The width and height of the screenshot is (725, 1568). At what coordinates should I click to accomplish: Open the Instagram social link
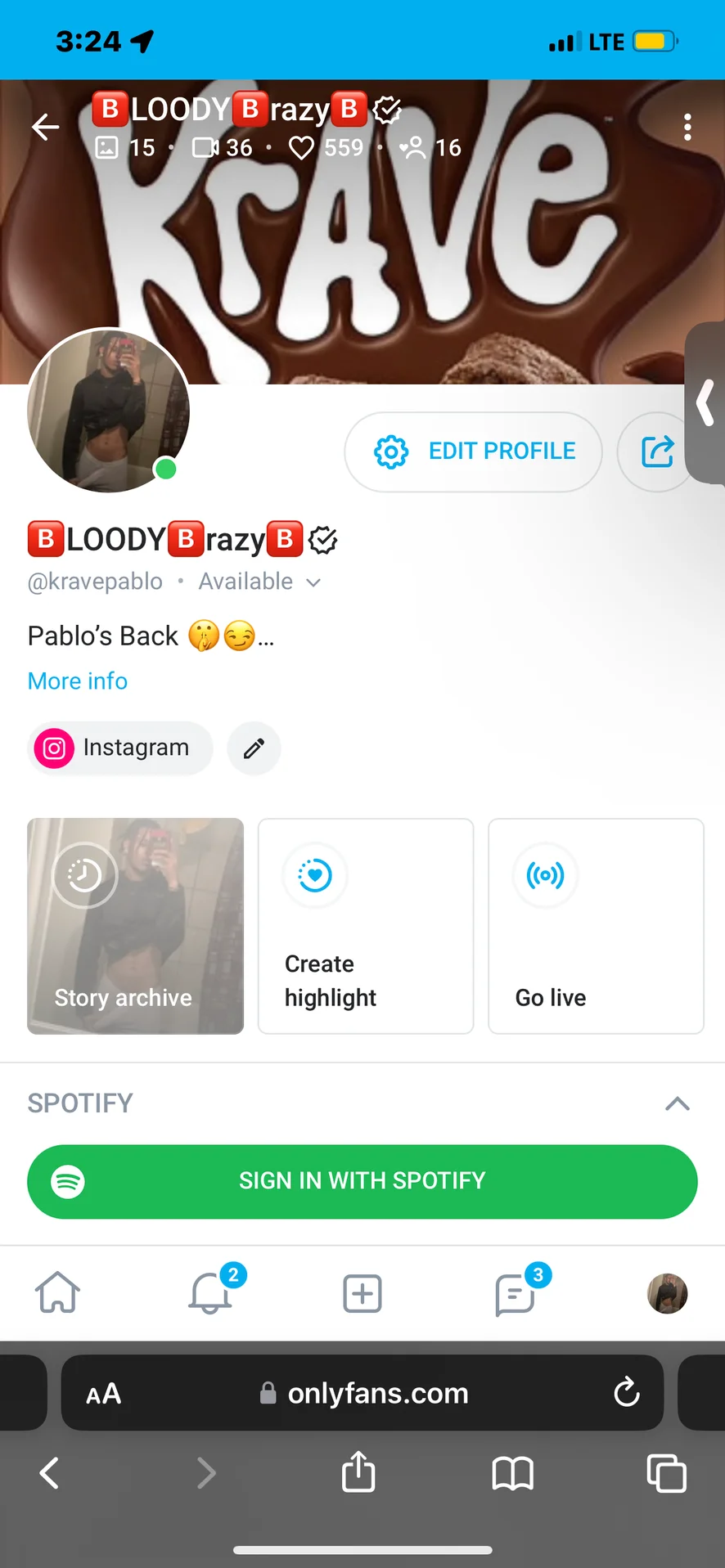120,748
